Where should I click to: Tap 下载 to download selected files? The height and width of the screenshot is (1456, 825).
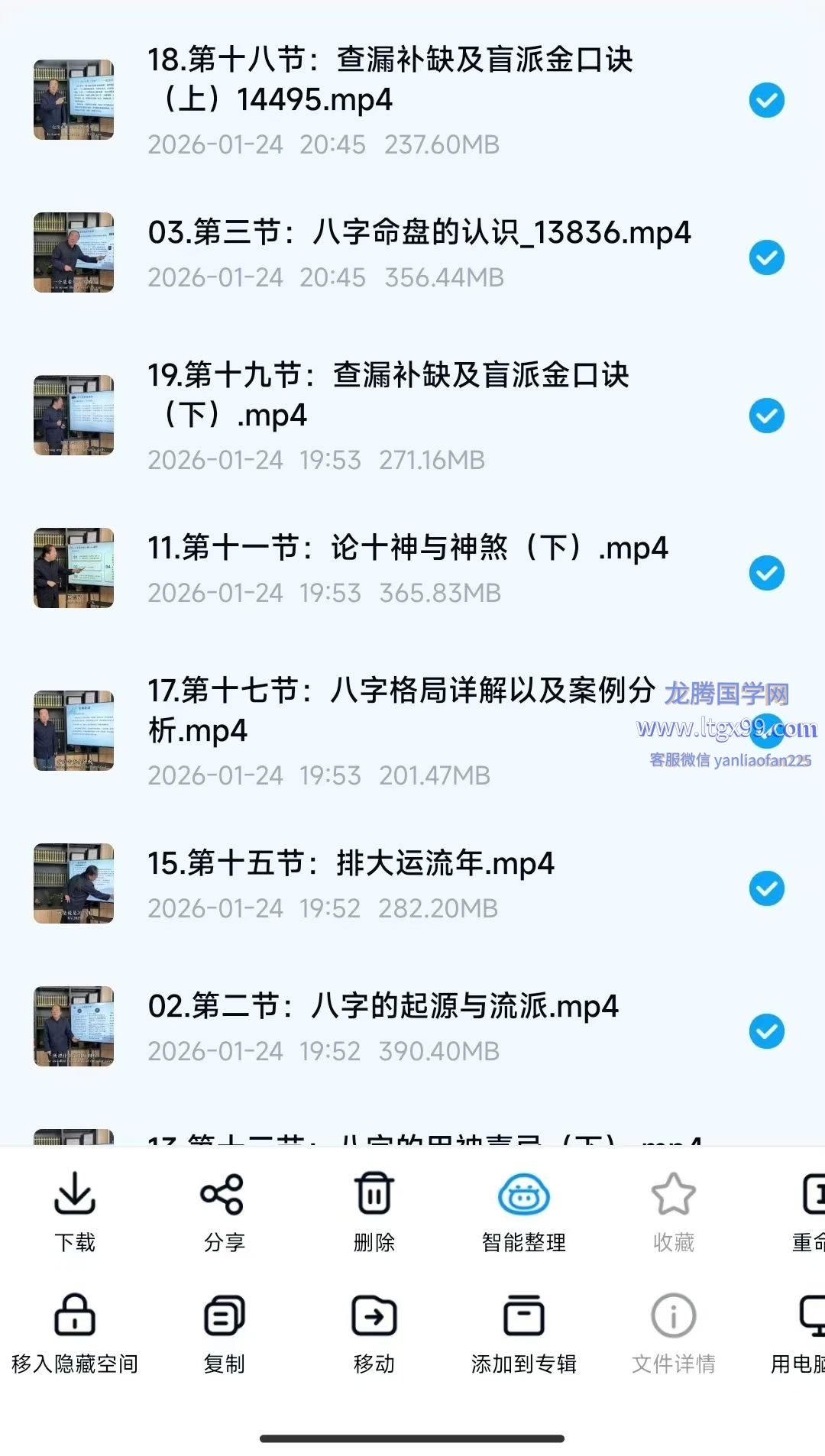pyautogui.click(x=75, y=1211)
